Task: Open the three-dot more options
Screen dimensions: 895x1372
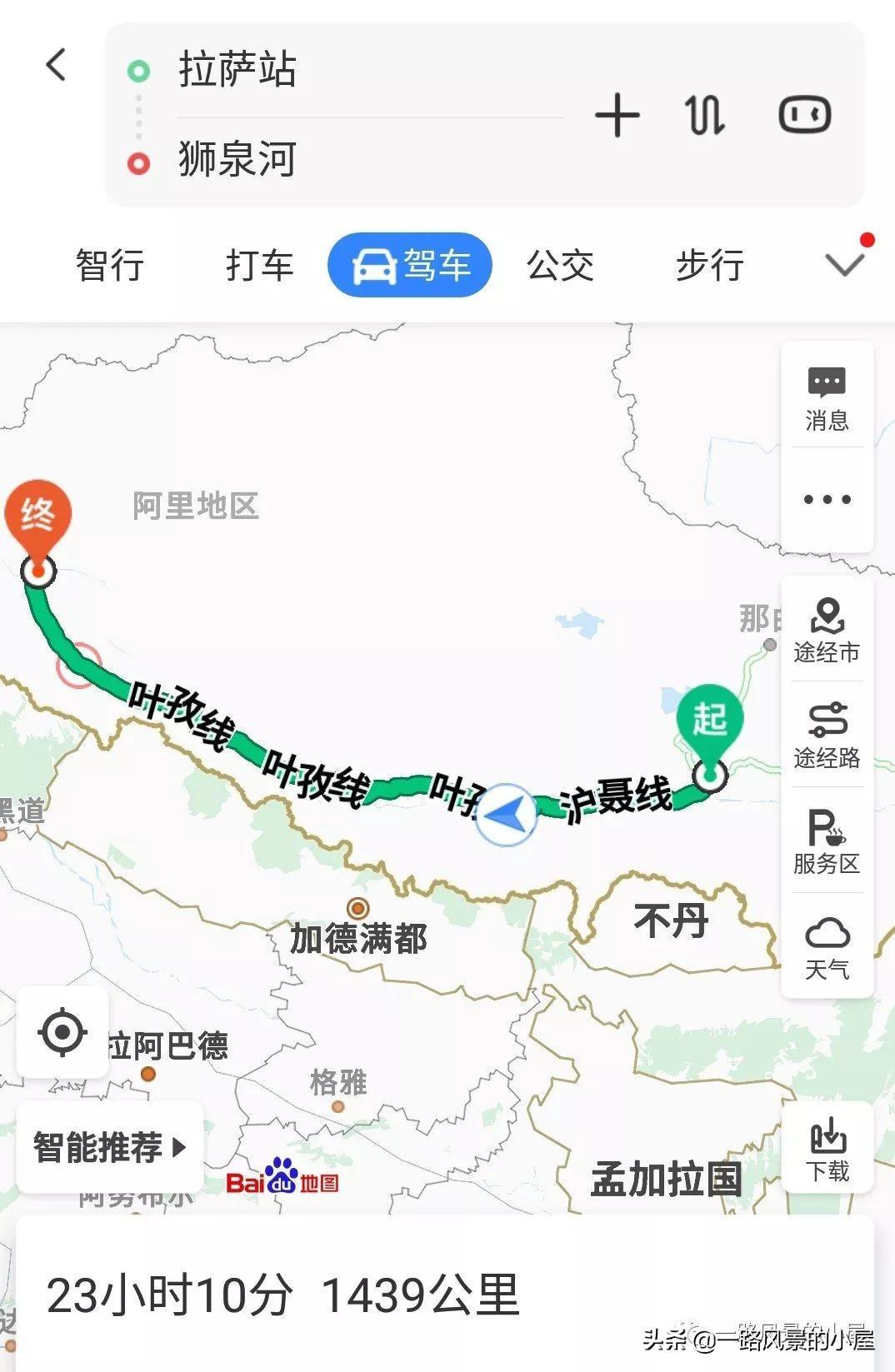Action: (827, 500)
